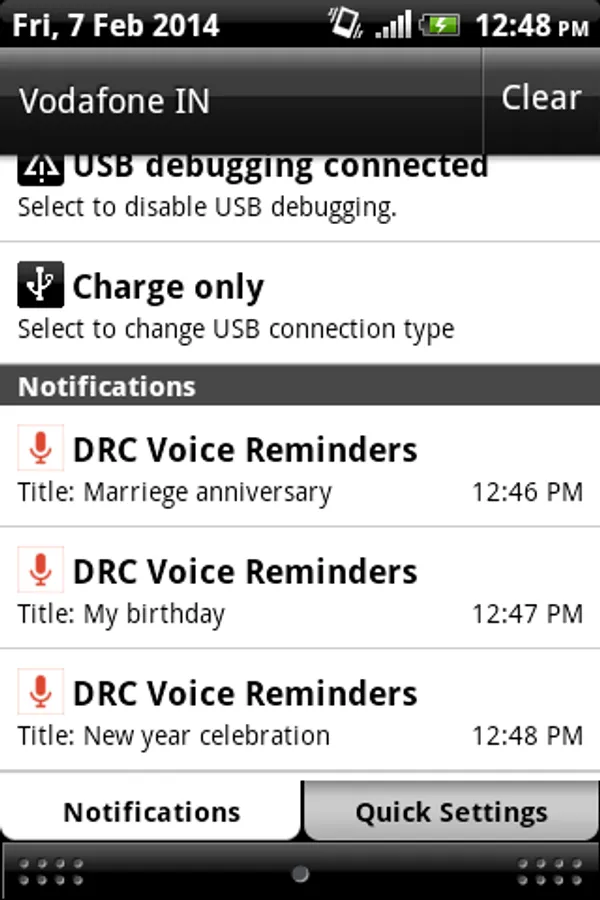Clear all notifications

point(541,98)
